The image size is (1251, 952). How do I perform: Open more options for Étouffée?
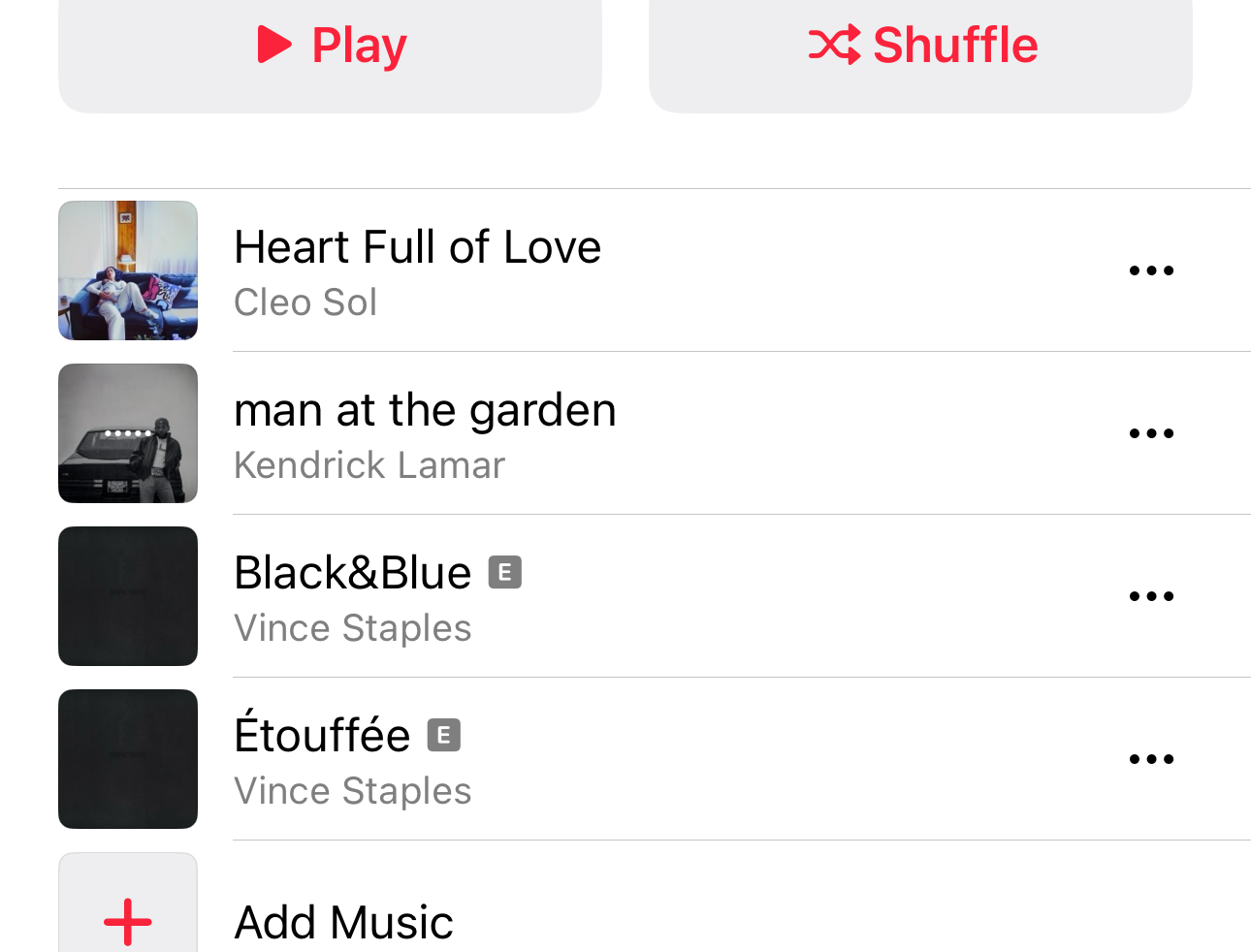click(1151, 759)
